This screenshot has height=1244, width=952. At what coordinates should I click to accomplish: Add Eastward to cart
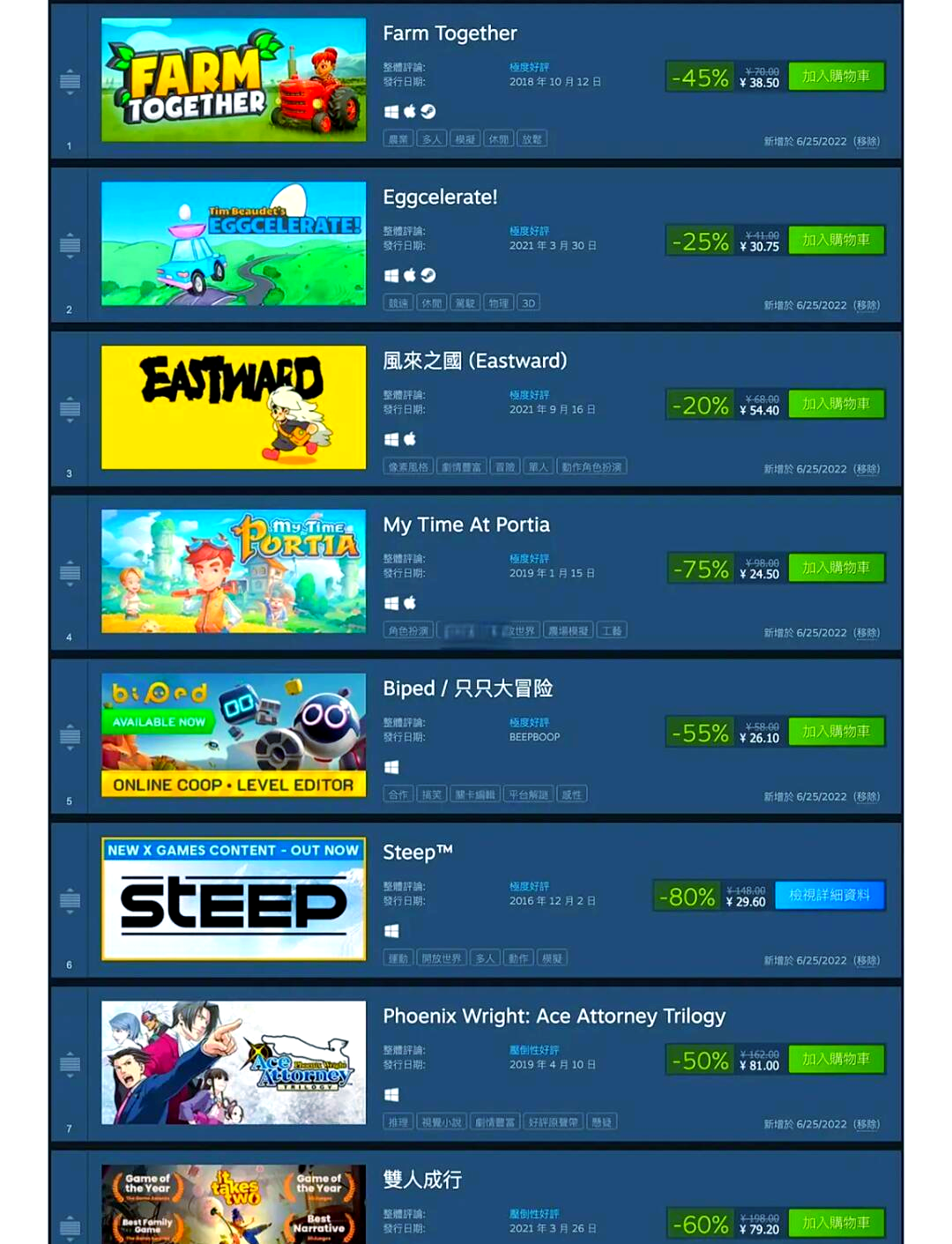[x=836, y=405]
